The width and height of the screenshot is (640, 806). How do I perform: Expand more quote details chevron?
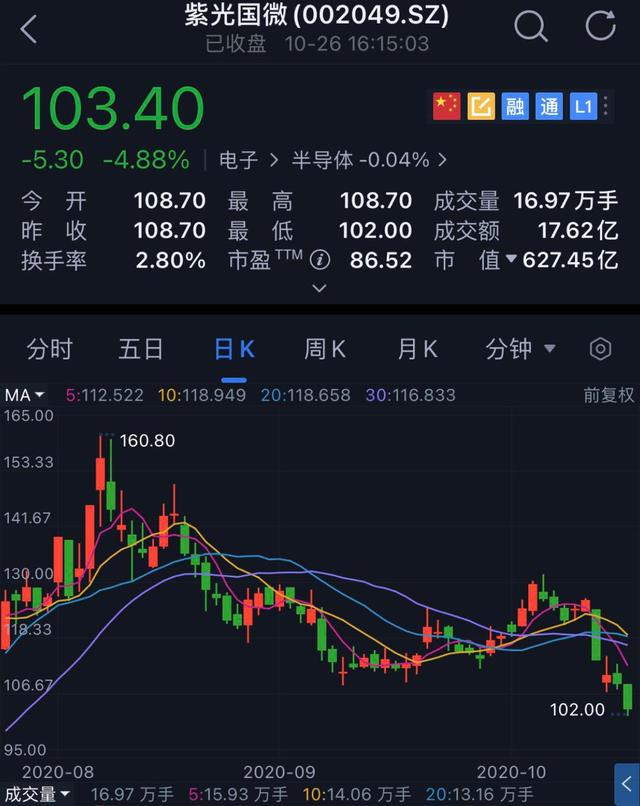point(319,288)
